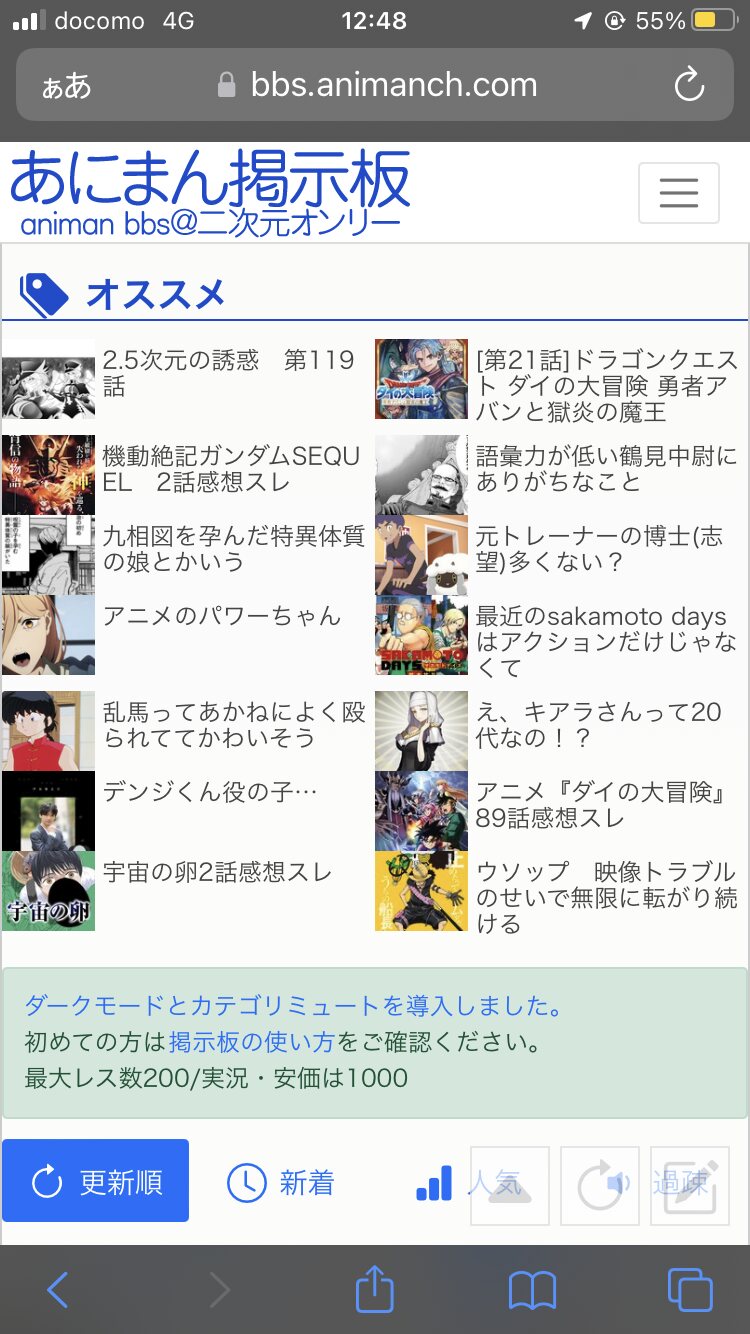Open the 乱馬ってあかねによく殴られて thread
Screen dimensions: 750x1334
click(234, 725)
